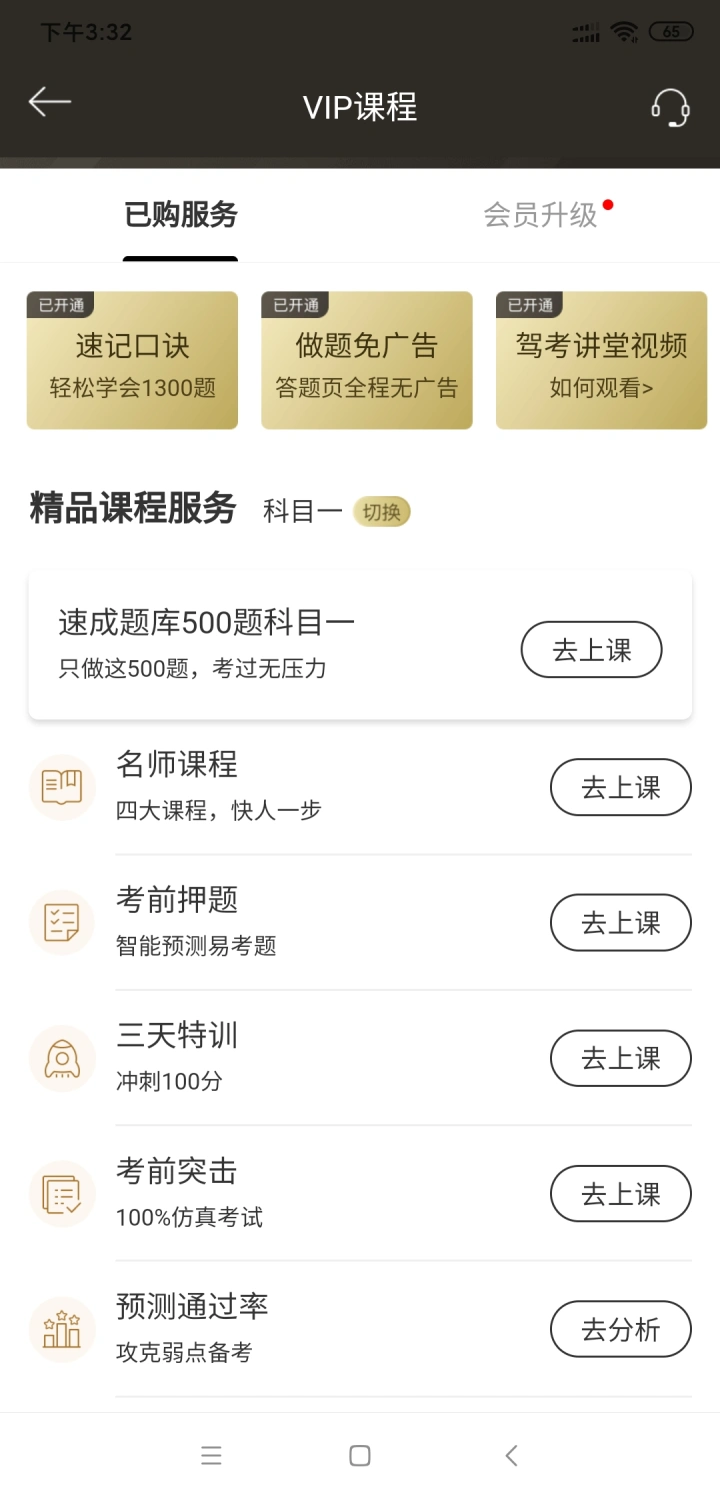Open customer service headset icon
Viewport: 720px width, 1499px height.
(670, 107)
